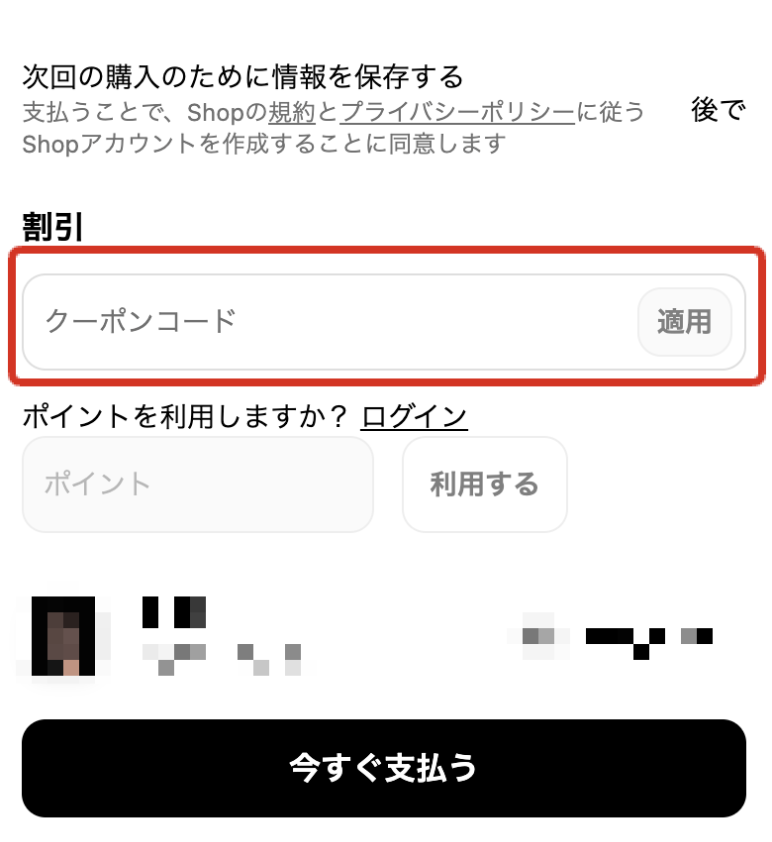Pay now with 今すぐ支払う button
This screenshot has width=772, height=842.
pos(384,768)
